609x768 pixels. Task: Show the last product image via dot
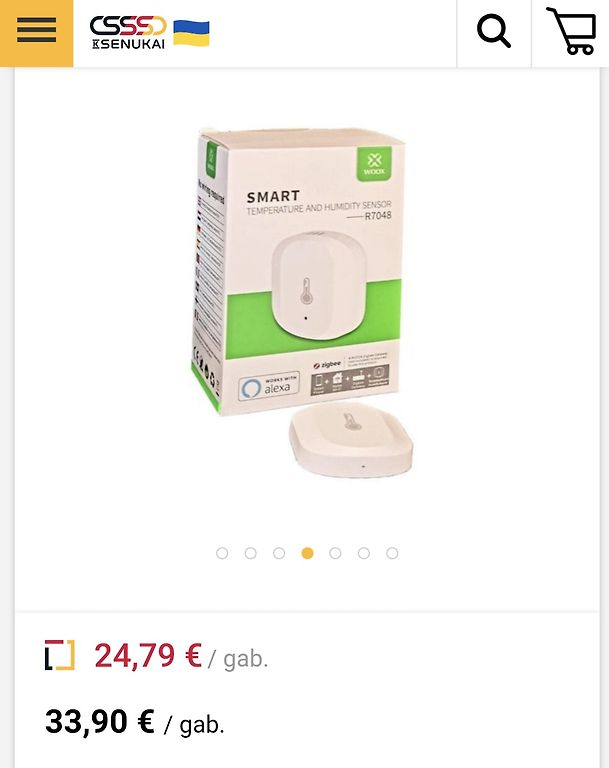[x=392, y=553]
